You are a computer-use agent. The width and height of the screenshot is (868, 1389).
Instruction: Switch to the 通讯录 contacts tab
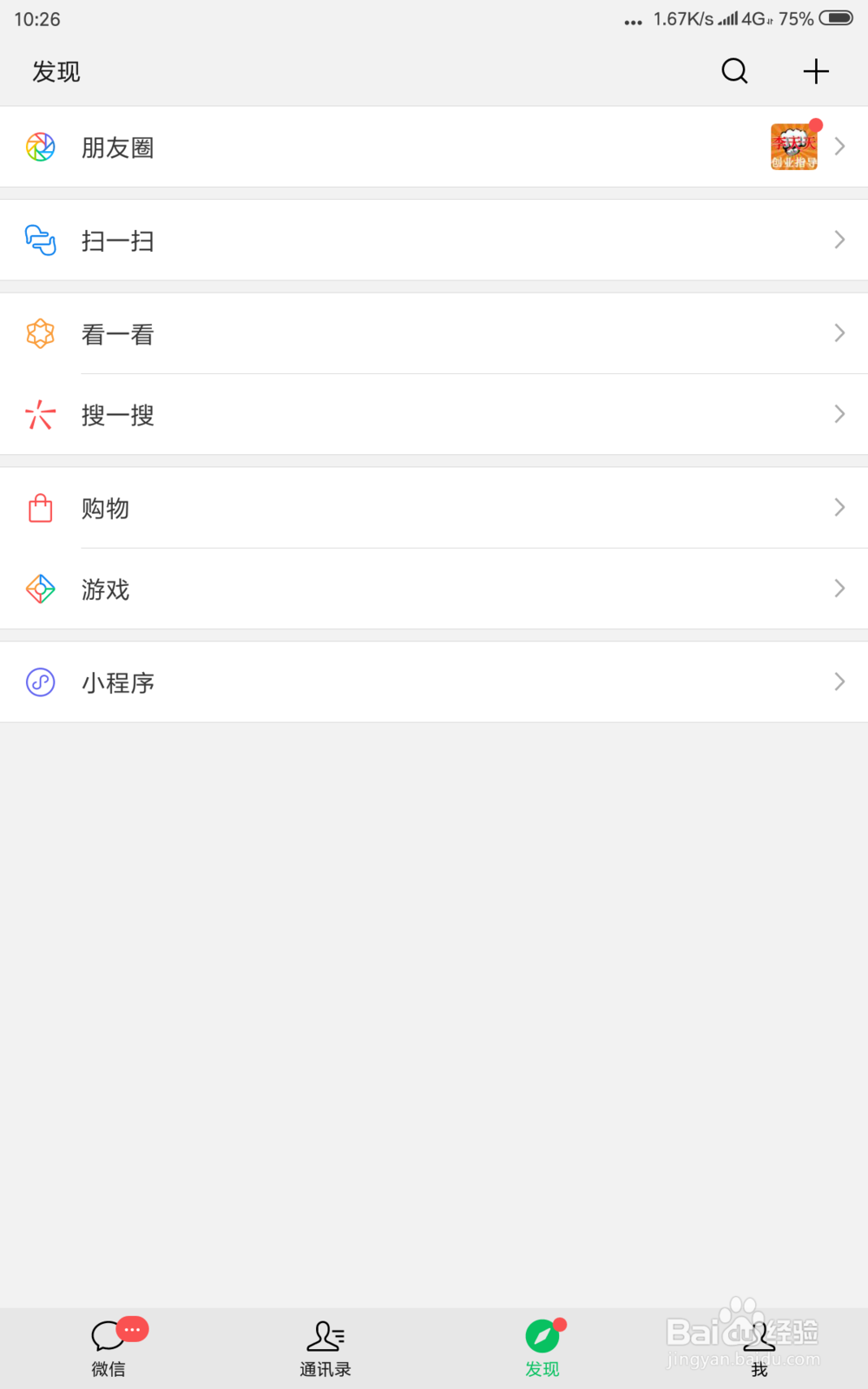(325, 1348)
